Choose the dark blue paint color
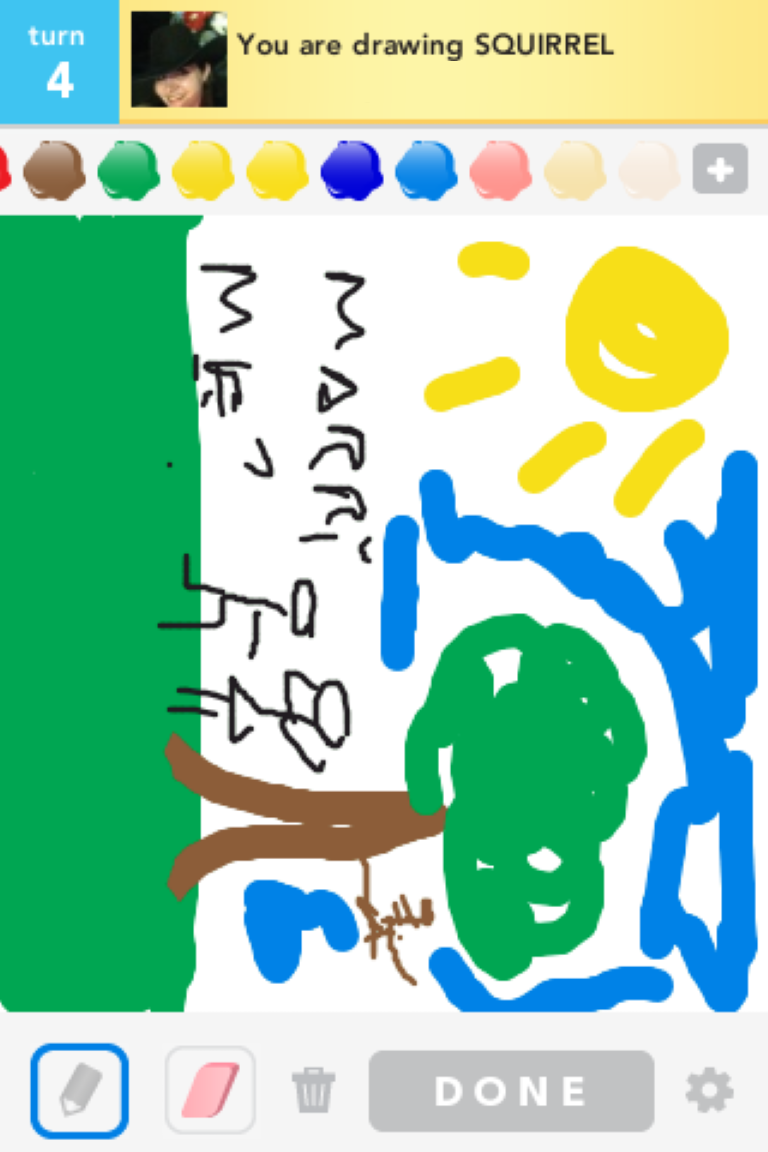Image resolution: width=768 pixels, height=1152 pixels. (351, 169)
